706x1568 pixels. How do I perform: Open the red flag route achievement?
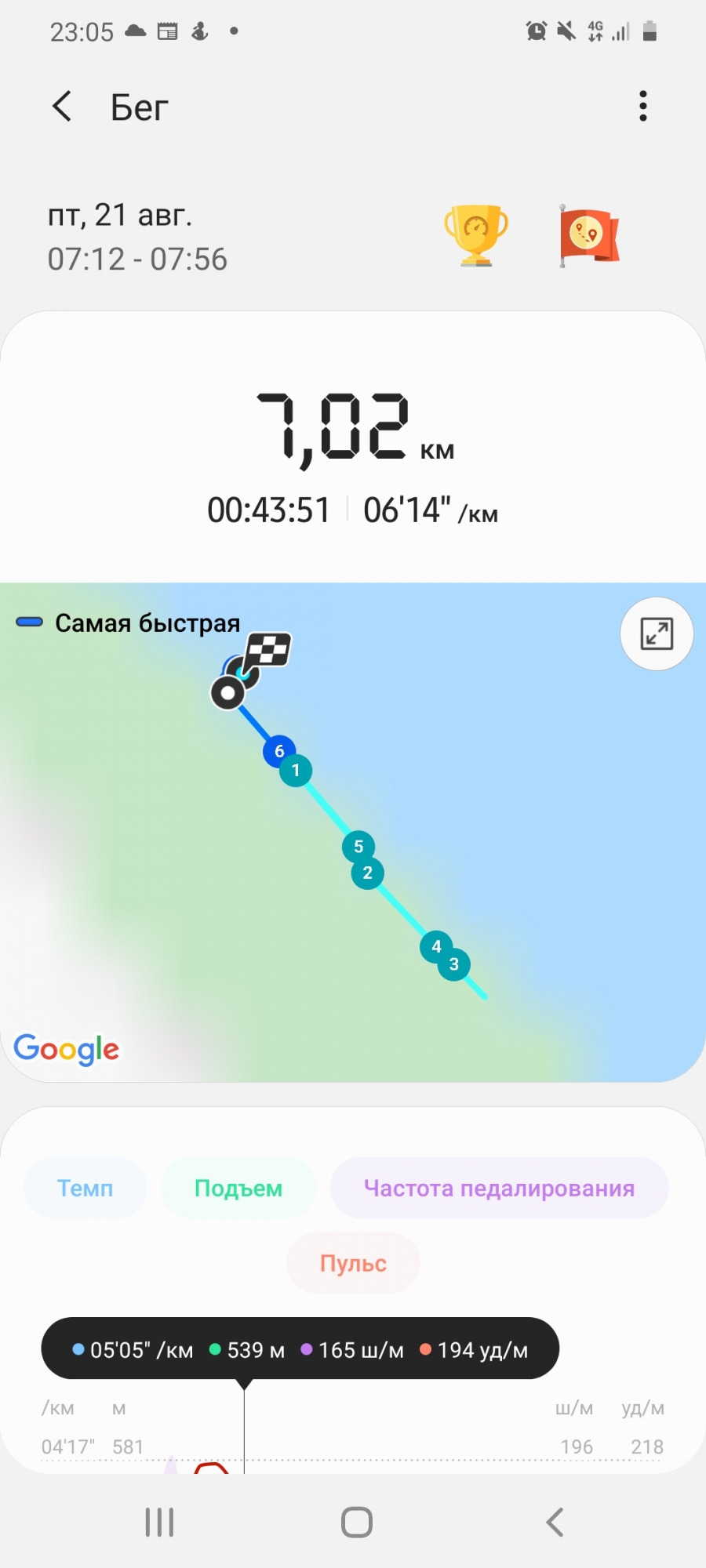[589, 236]
